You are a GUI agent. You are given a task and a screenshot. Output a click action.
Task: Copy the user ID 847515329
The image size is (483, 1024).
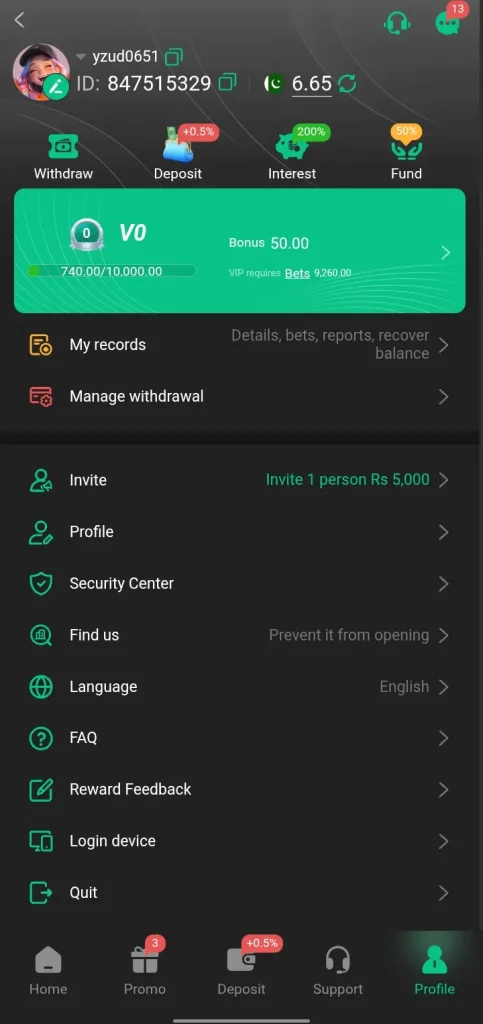pos(228,83)
